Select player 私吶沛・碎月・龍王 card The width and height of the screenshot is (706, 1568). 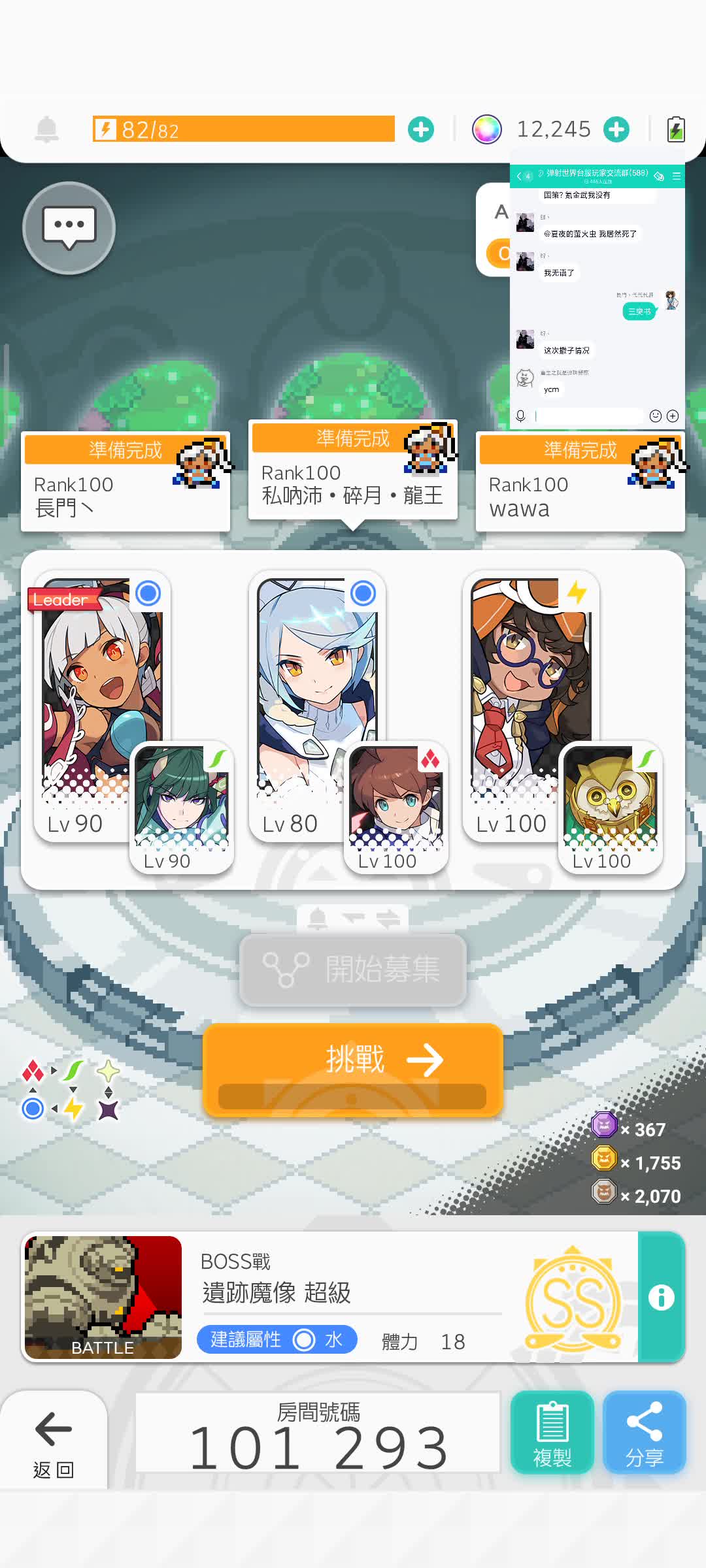353,470
